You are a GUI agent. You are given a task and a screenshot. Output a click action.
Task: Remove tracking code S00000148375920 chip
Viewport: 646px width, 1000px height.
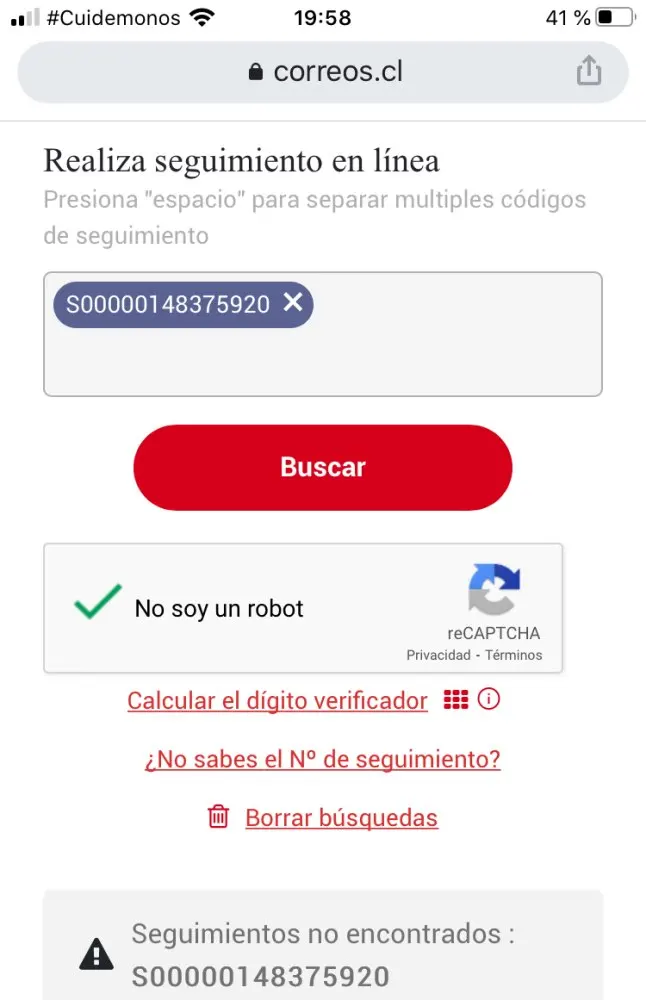point(292,302)
